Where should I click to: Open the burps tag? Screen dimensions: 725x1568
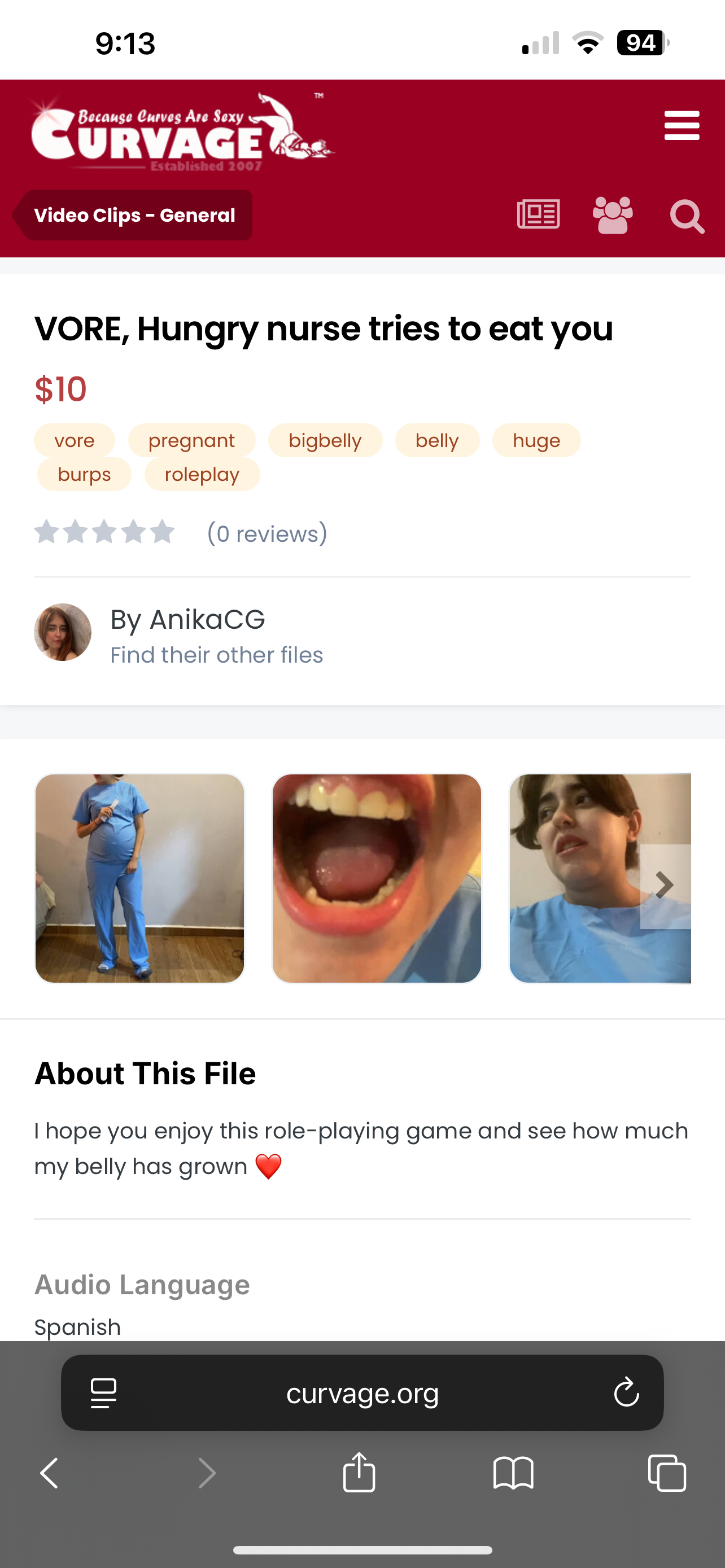(84, 474)
